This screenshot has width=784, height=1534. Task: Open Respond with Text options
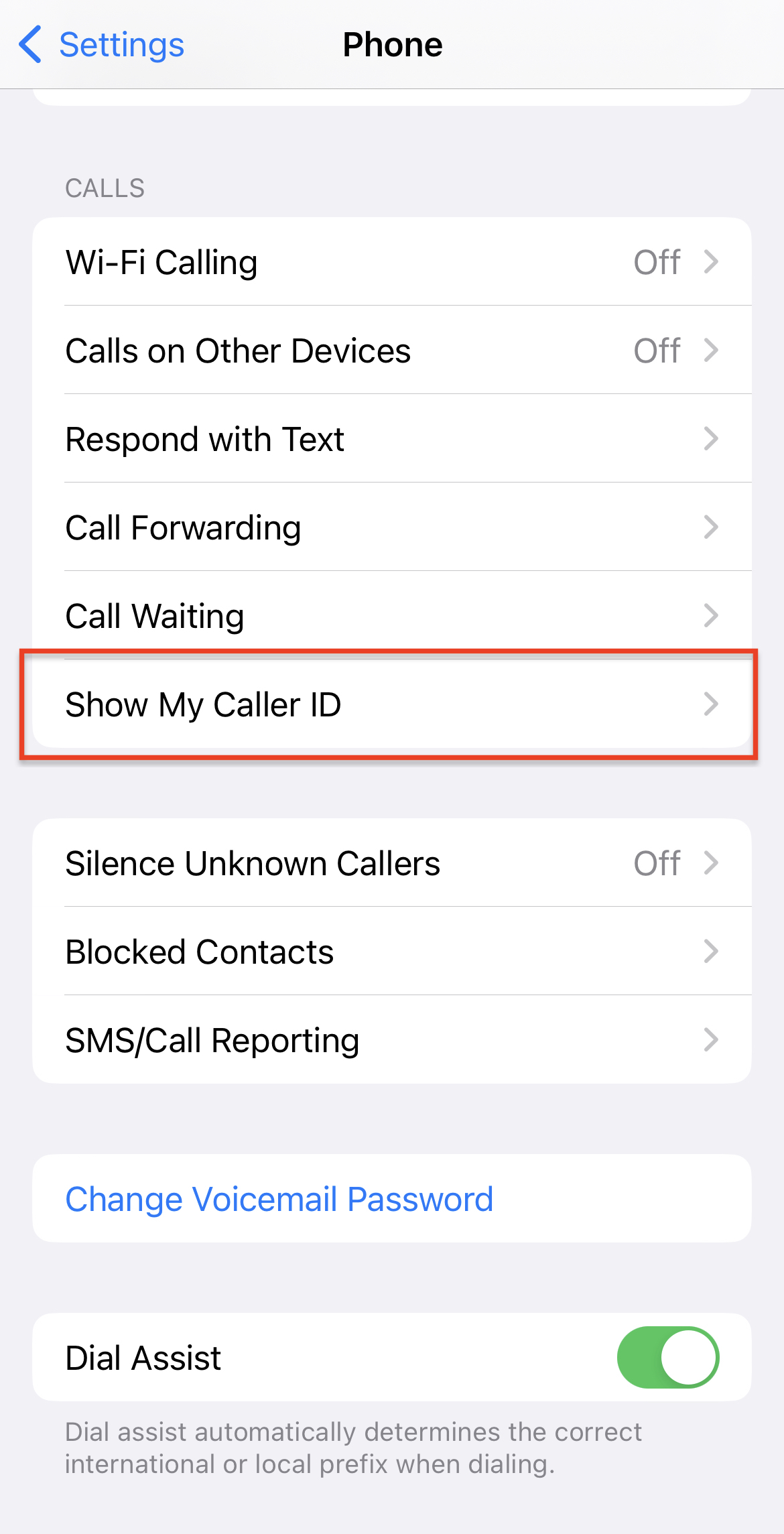(391, 439)
